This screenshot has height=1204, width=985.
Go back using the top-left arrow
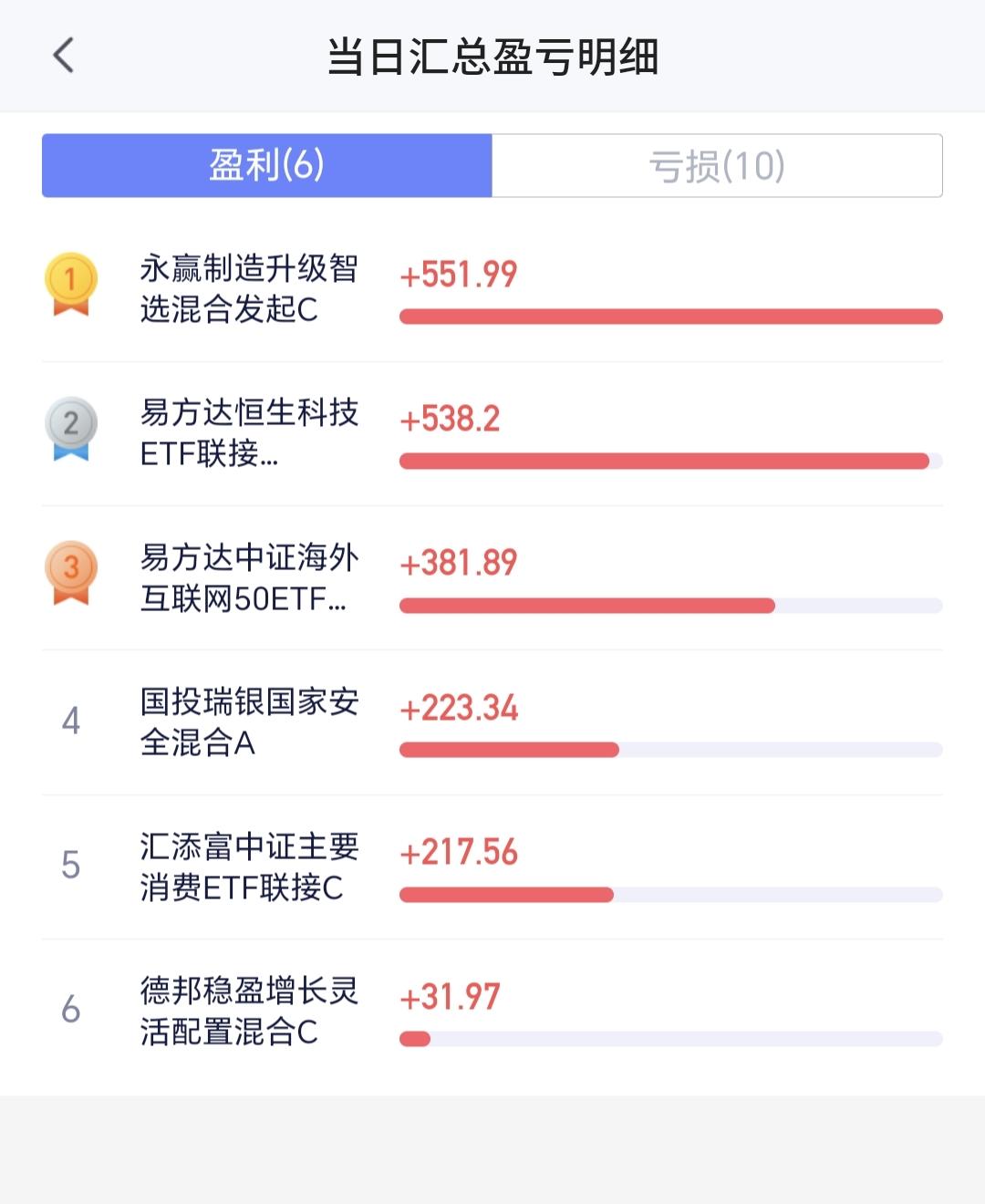(x=63, y=56)
